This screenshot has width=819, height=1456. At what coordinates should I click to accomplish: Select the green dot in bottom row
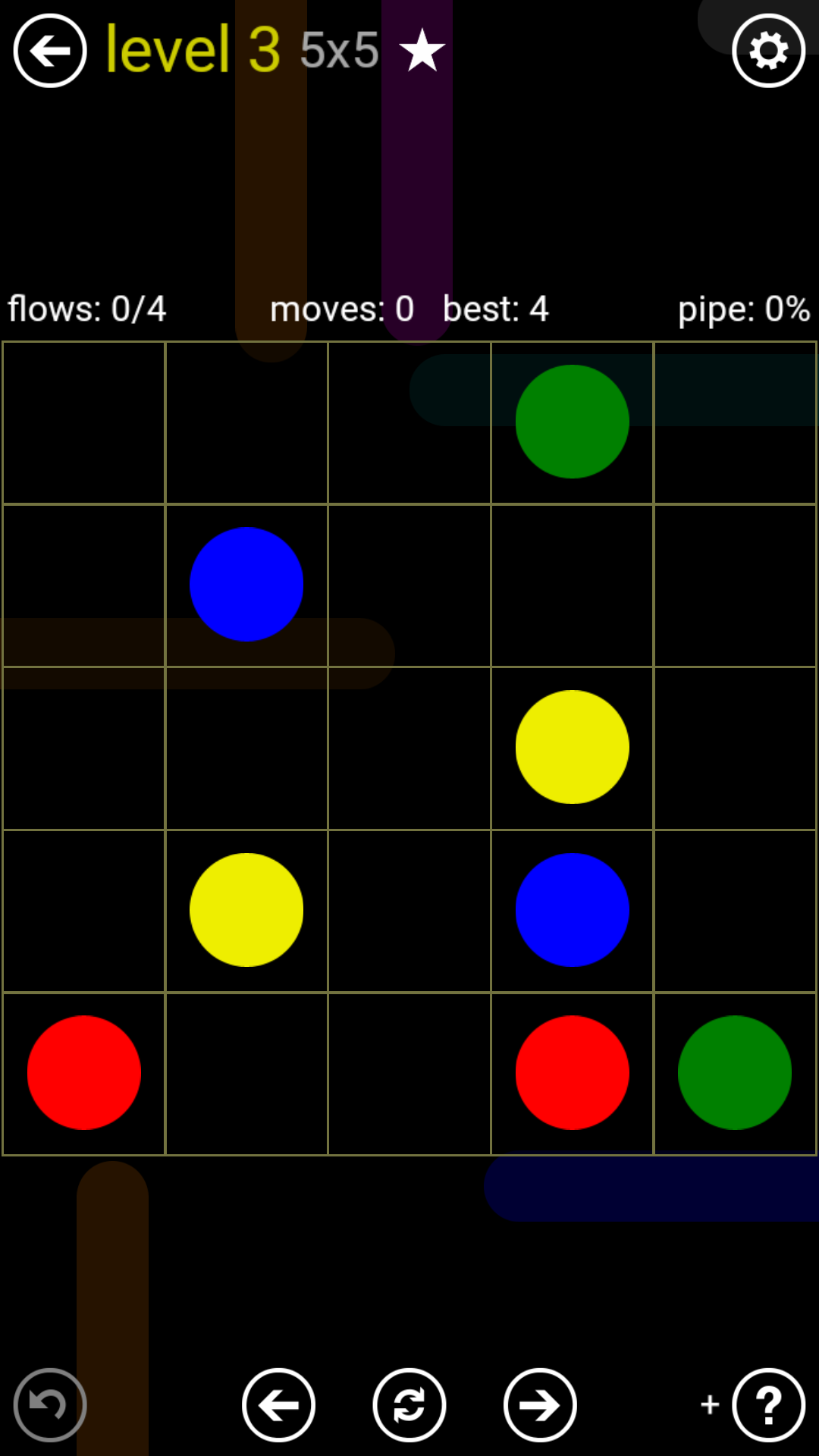pos(734,1072)
